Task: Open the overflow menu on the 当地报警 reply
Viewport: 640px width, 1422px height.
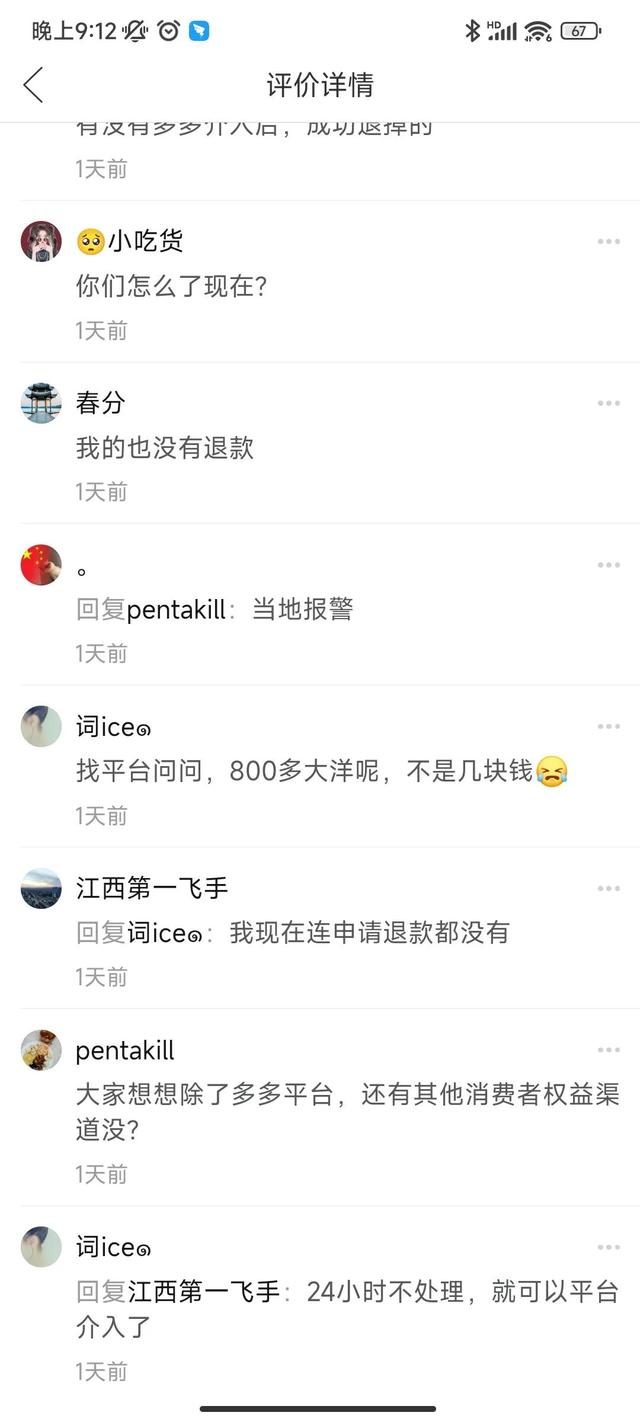Action: (x=608, y=565)
